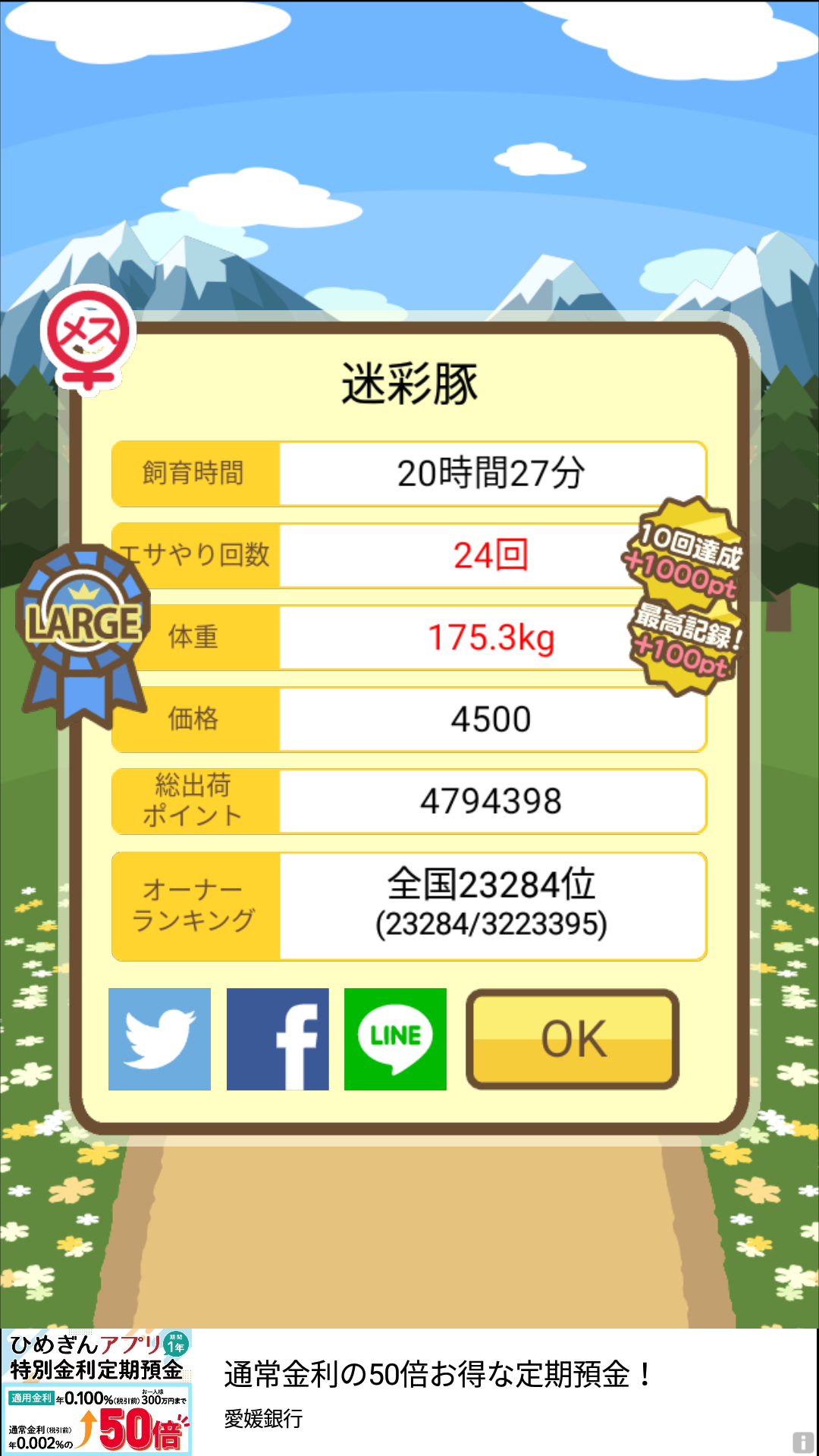819x1456 pixels.
Task: Share the result on Twitter
Action: coord(159,1039)
